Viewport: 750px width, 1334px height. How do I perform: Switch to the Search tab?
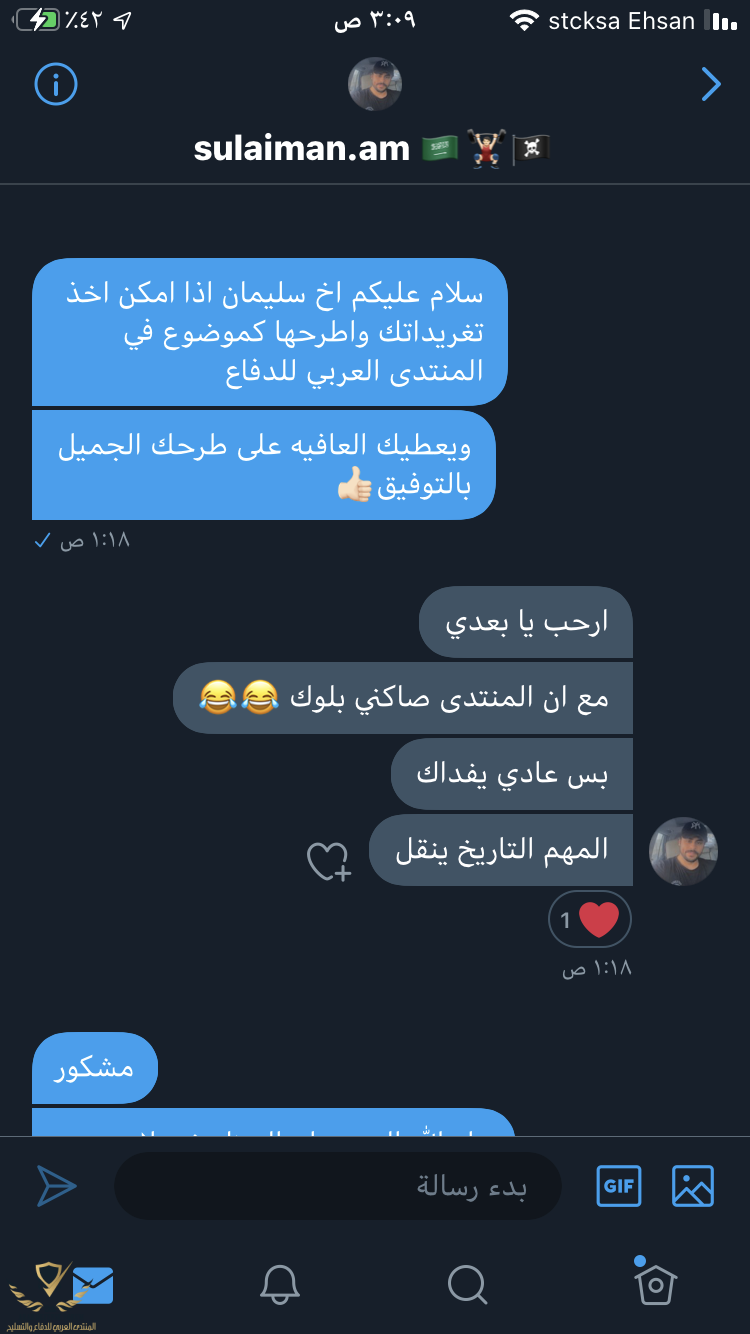[x=467, y=1284]
